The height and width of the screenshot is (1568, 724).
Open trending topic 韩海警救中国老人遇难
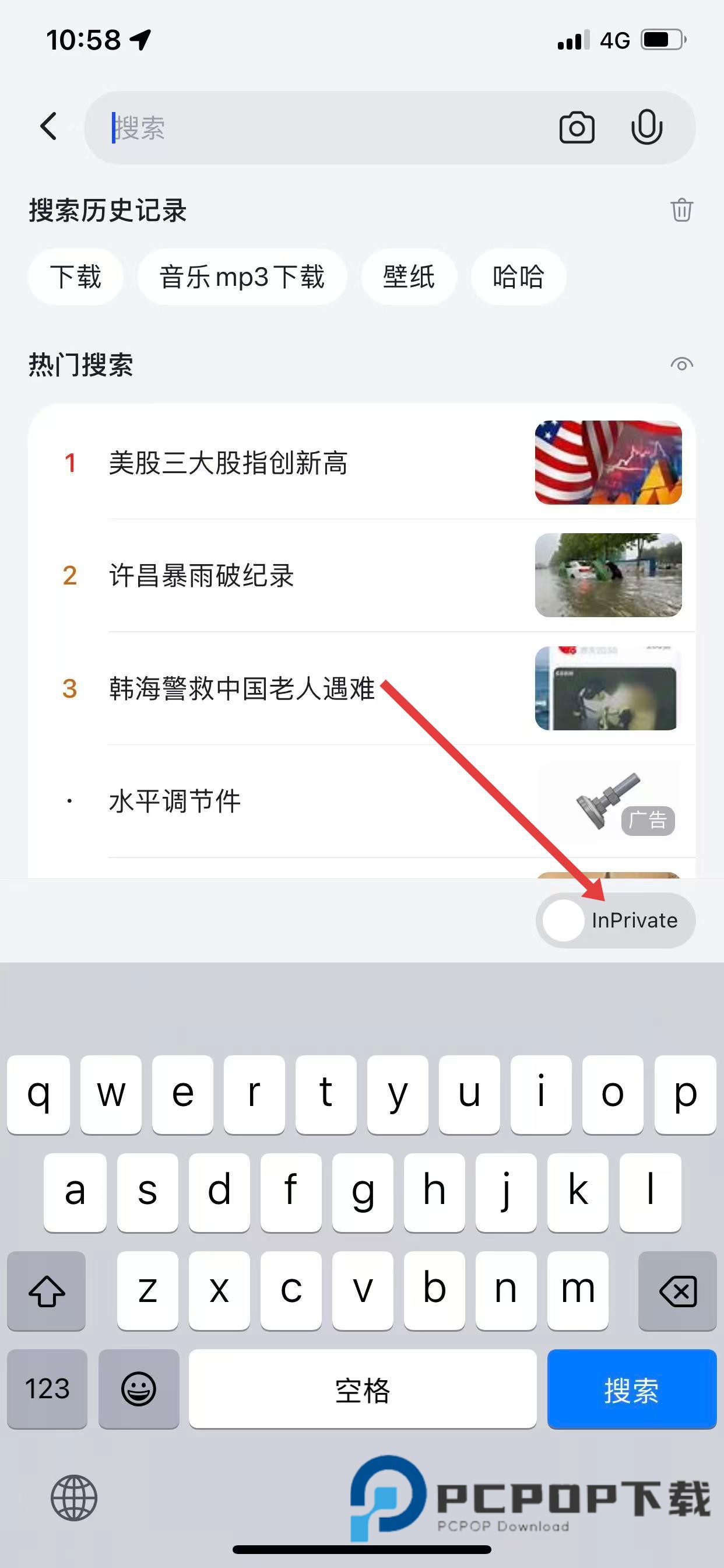241,688
